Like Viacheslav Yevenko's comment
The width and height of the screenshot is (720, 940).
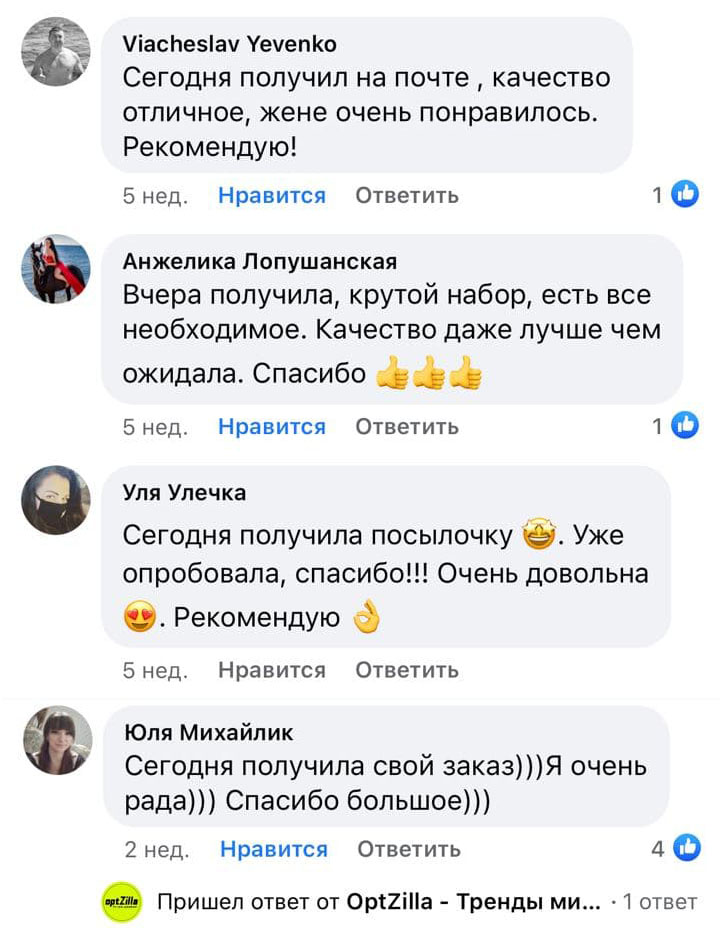click(272, 195)
